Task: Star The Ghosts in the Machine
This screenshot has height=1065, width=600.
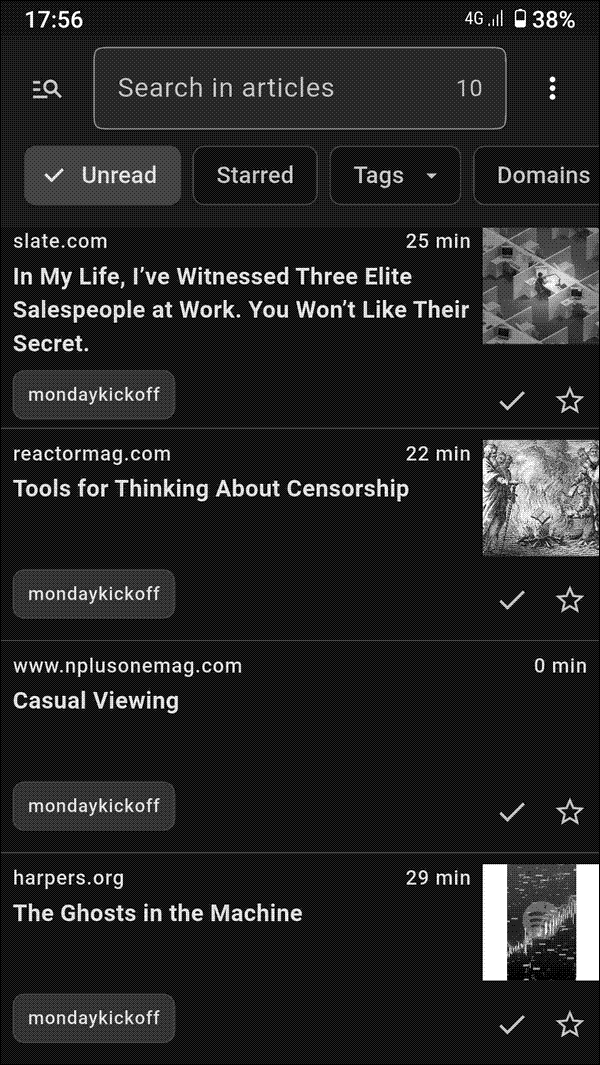Action: [x=569, y=1024]
